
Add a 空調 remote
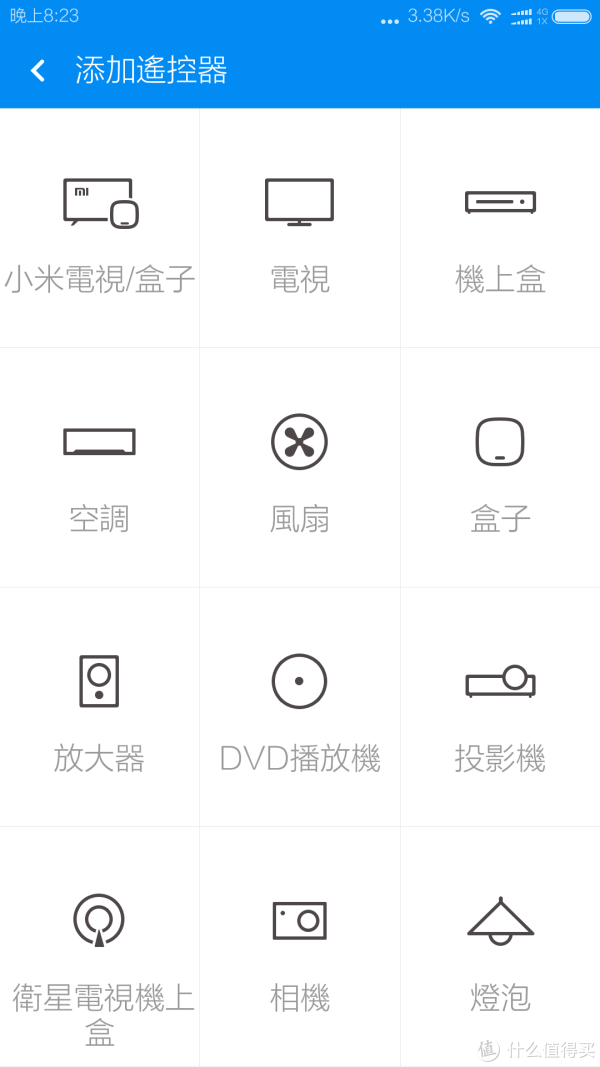pos(99,467)
